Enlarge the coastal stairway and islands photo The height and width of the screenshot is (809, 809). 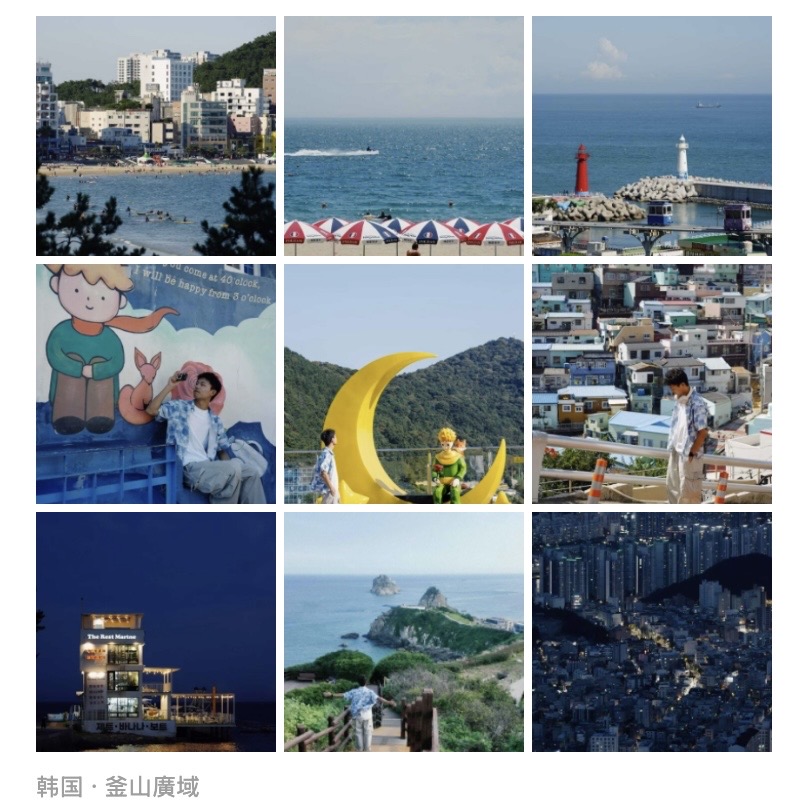point(404,632)
